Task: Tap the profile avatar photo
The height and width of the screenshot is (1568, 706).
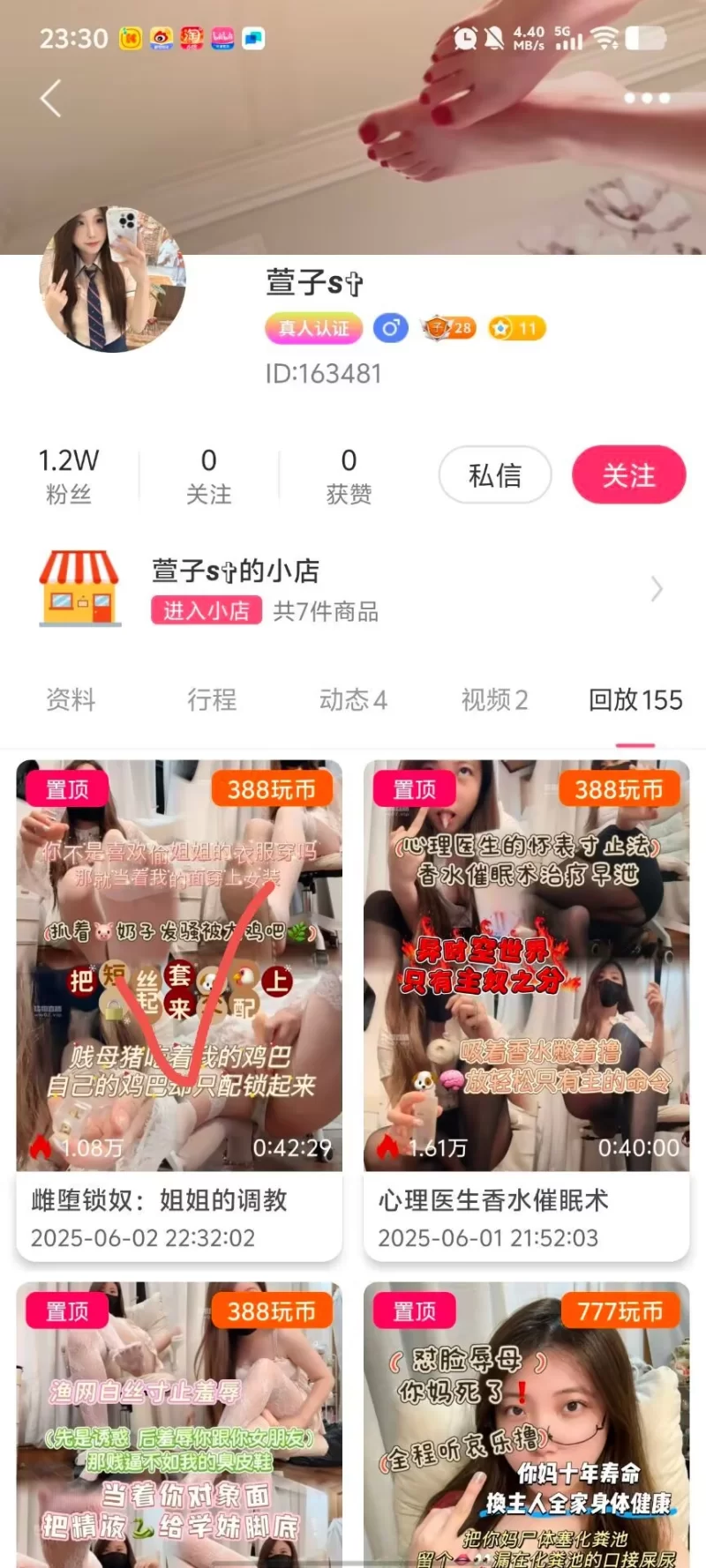Action: click(x=112, y=279)
